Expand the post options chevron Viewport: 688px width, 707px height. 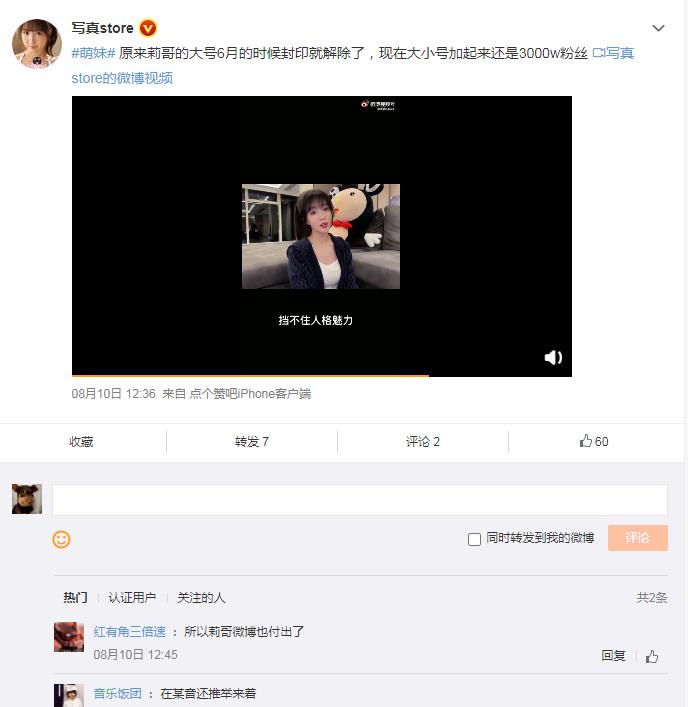658,28
